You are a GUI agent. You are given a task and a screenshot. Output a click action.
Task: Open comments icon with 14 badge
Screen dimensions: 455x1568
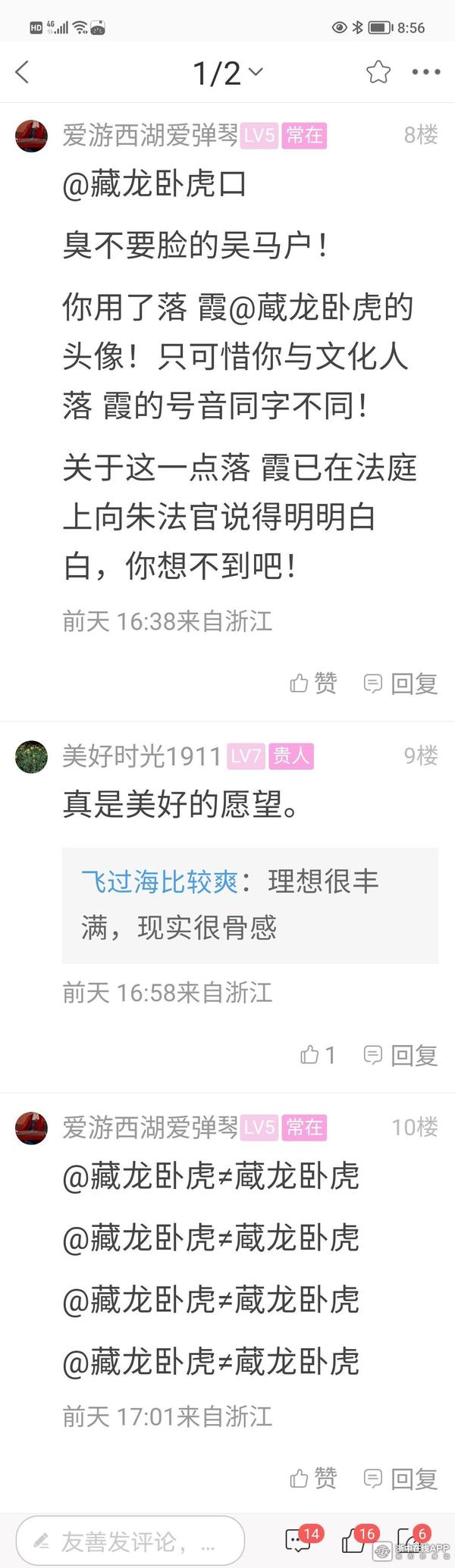tap(297, 1540)
